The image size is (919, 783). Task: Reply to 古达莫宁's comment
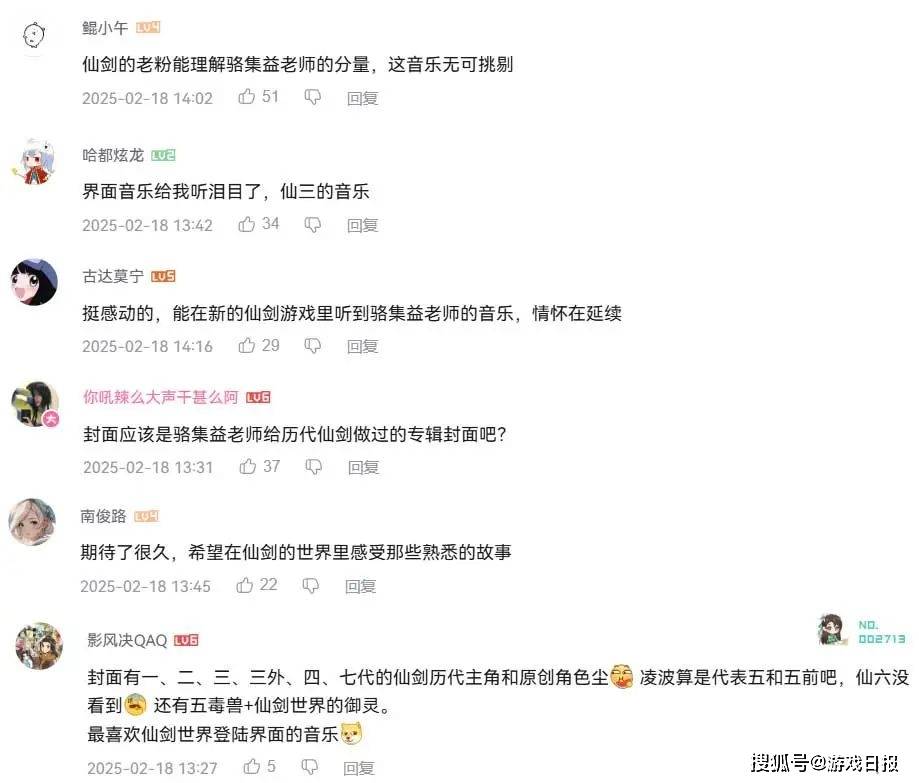(362, 346)
